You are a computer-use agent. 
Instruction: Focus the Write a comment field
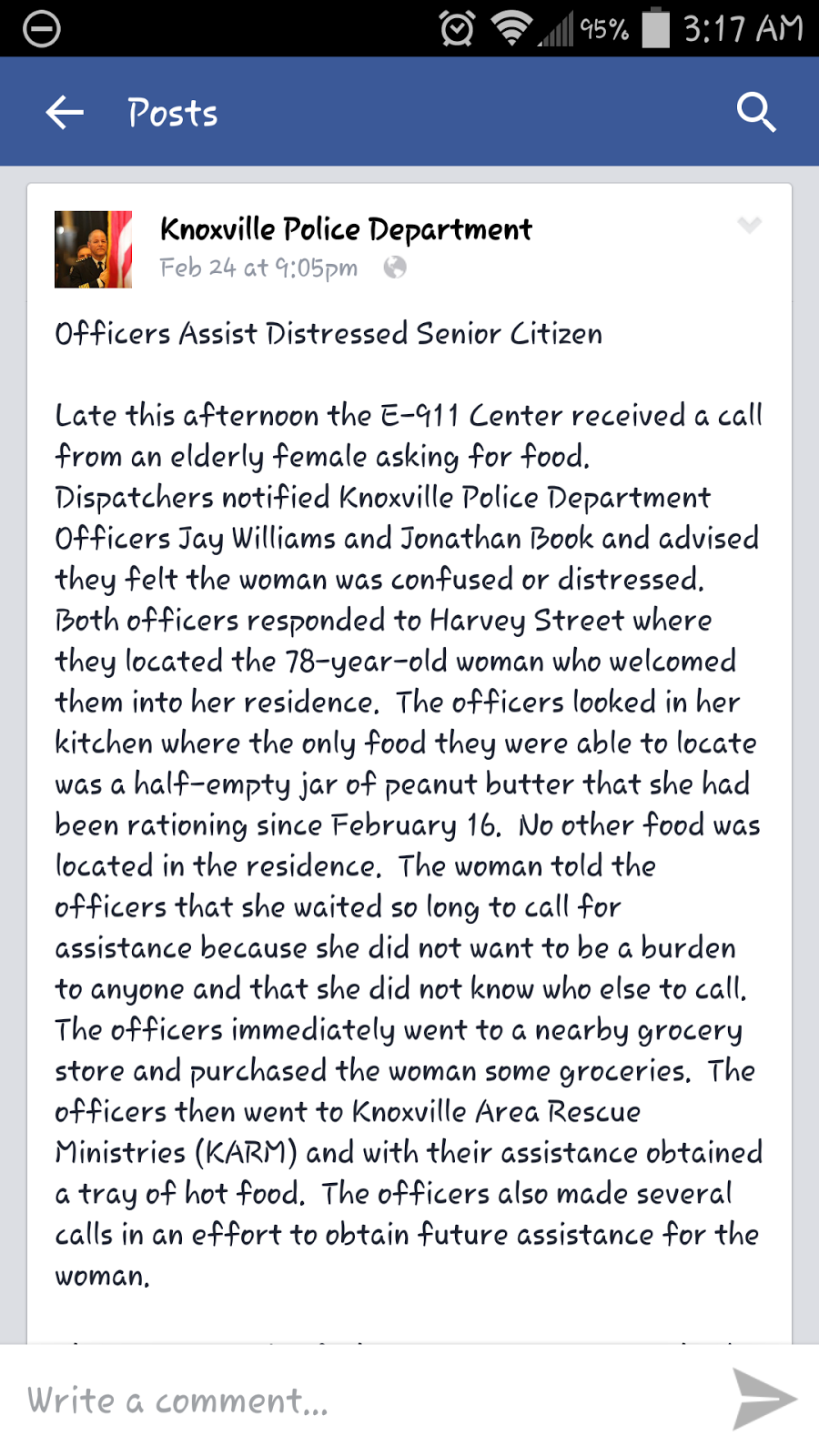364,1400
